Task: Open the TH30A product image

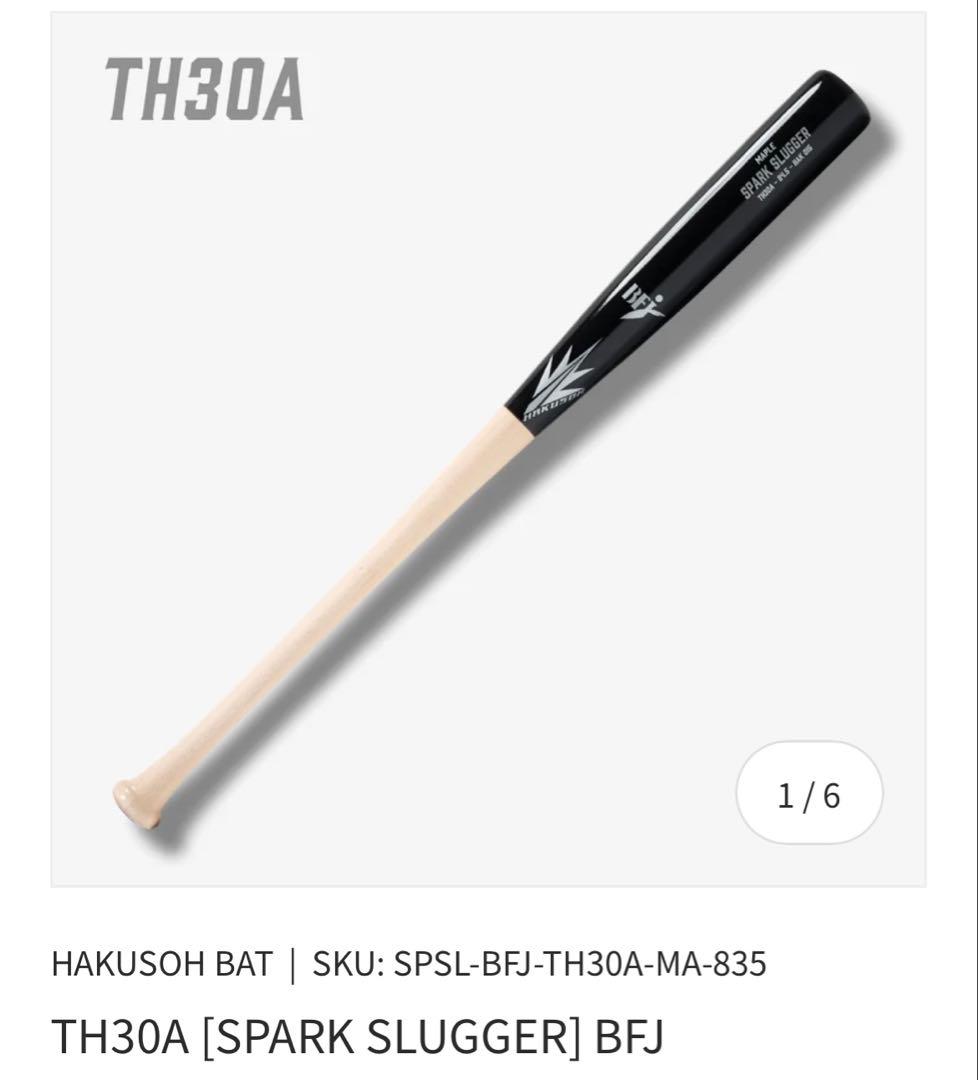Action: click(x=489, y=450)
